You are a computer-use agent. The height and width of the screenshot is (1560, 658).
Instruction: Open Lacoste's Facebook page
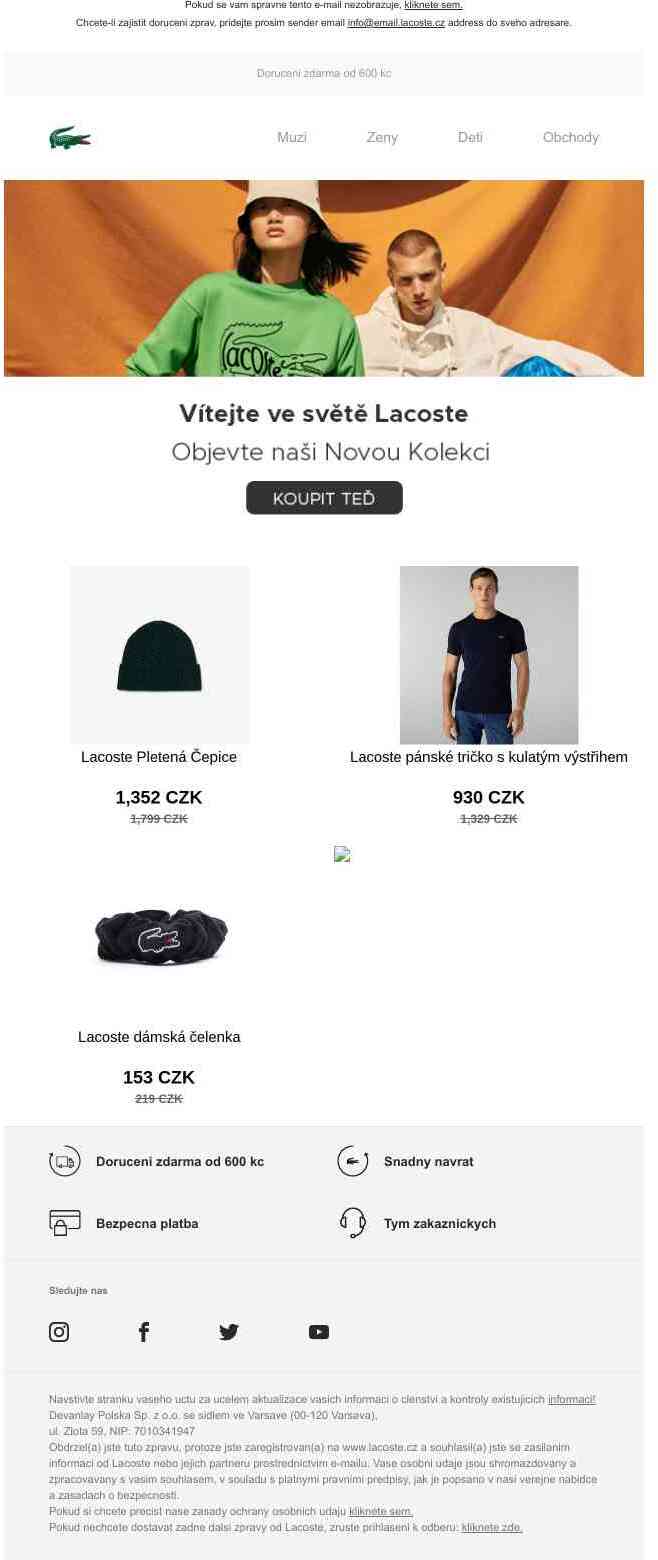pos(144,1332)
